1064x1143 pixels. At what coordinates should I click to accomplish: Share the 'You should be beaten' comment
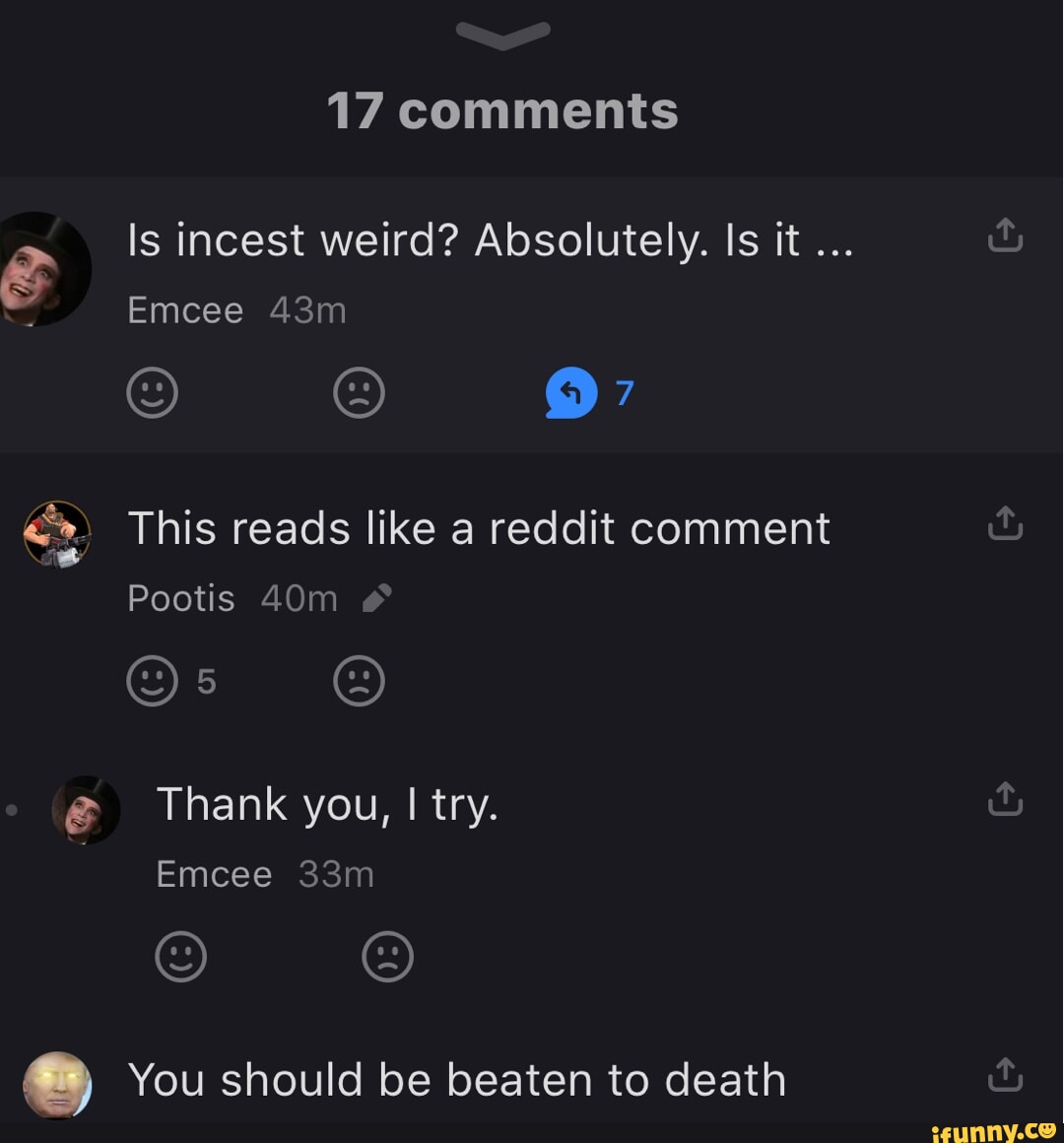1005,1076
